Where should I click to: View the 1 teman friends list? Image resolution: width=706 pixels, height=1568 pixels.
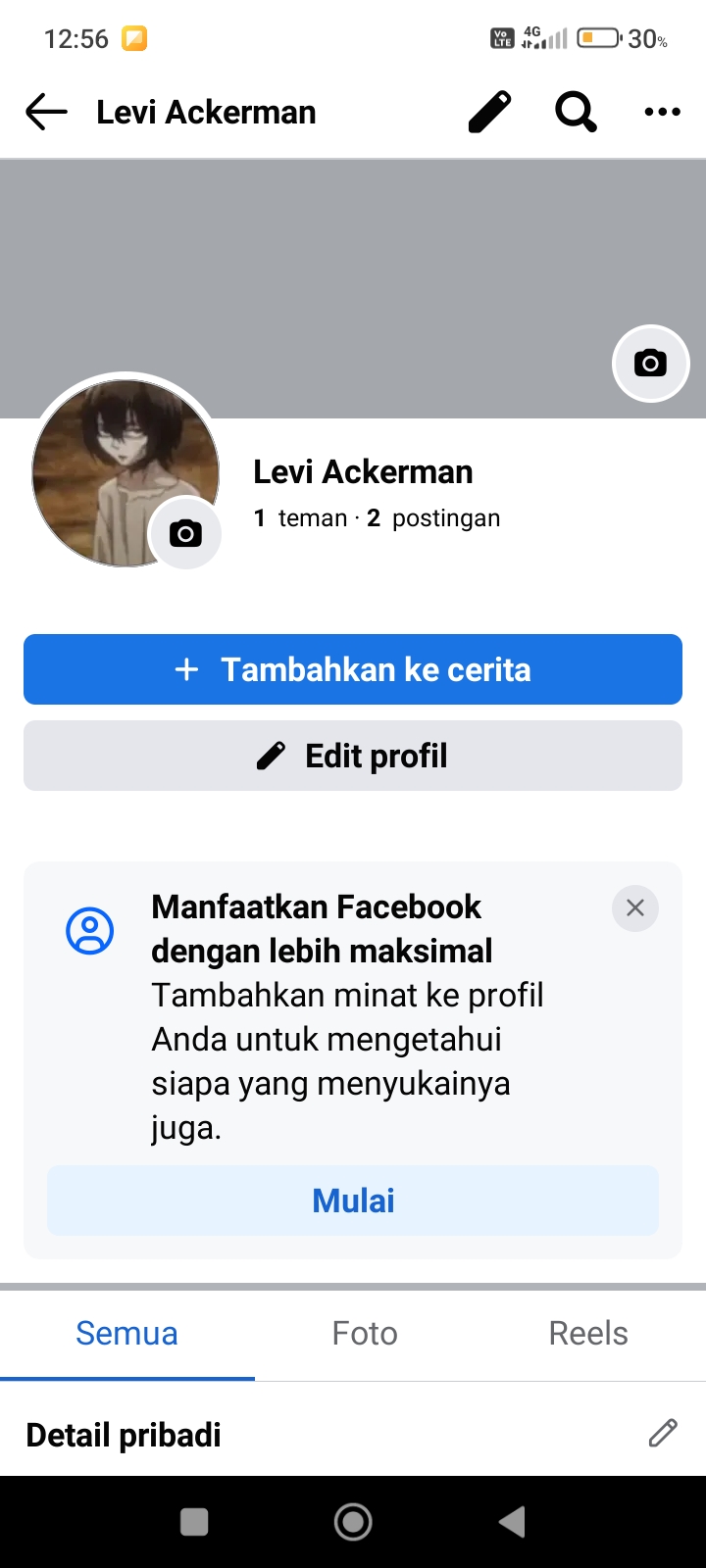tap(300, 518)
